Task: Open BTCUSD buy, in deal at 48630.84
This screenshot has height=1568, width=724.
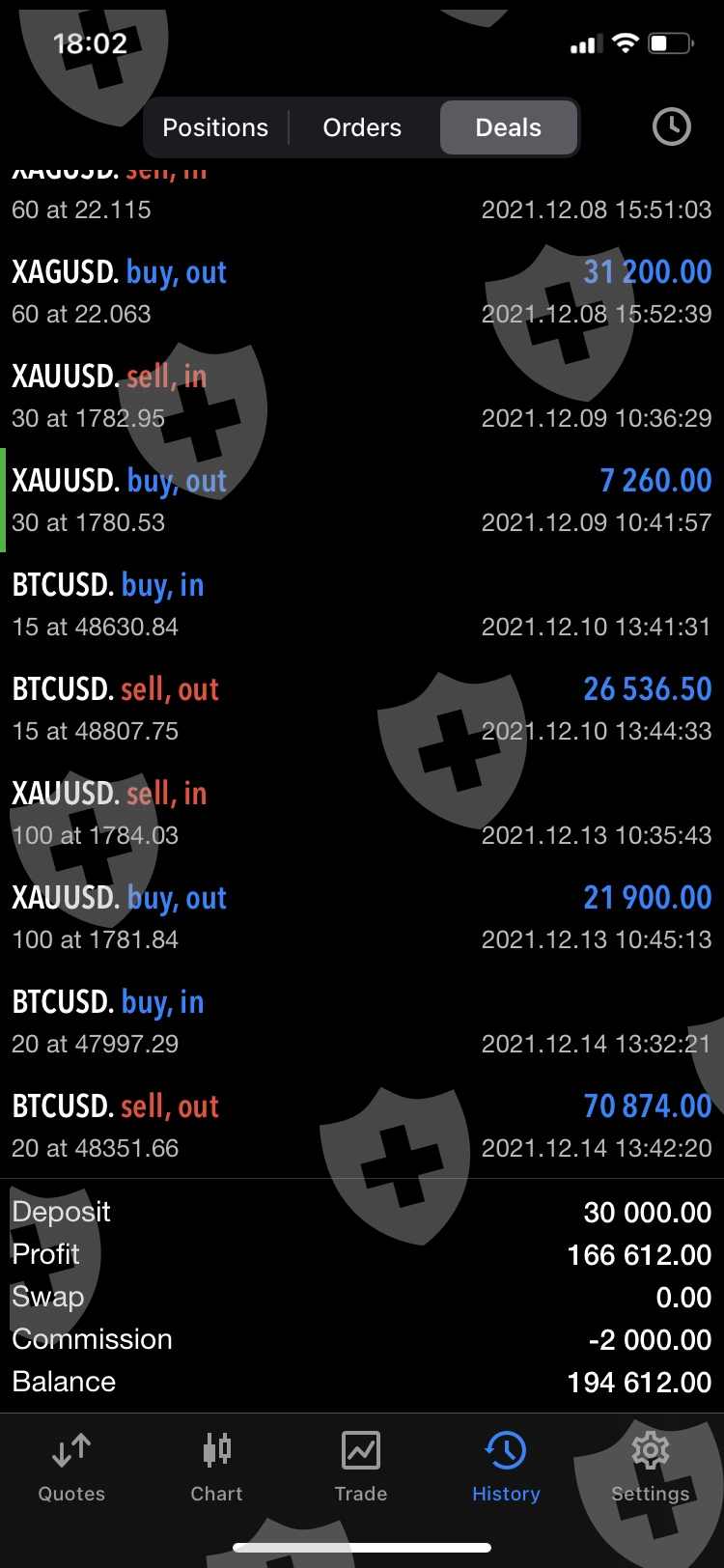Action: [x=362, y=604]
